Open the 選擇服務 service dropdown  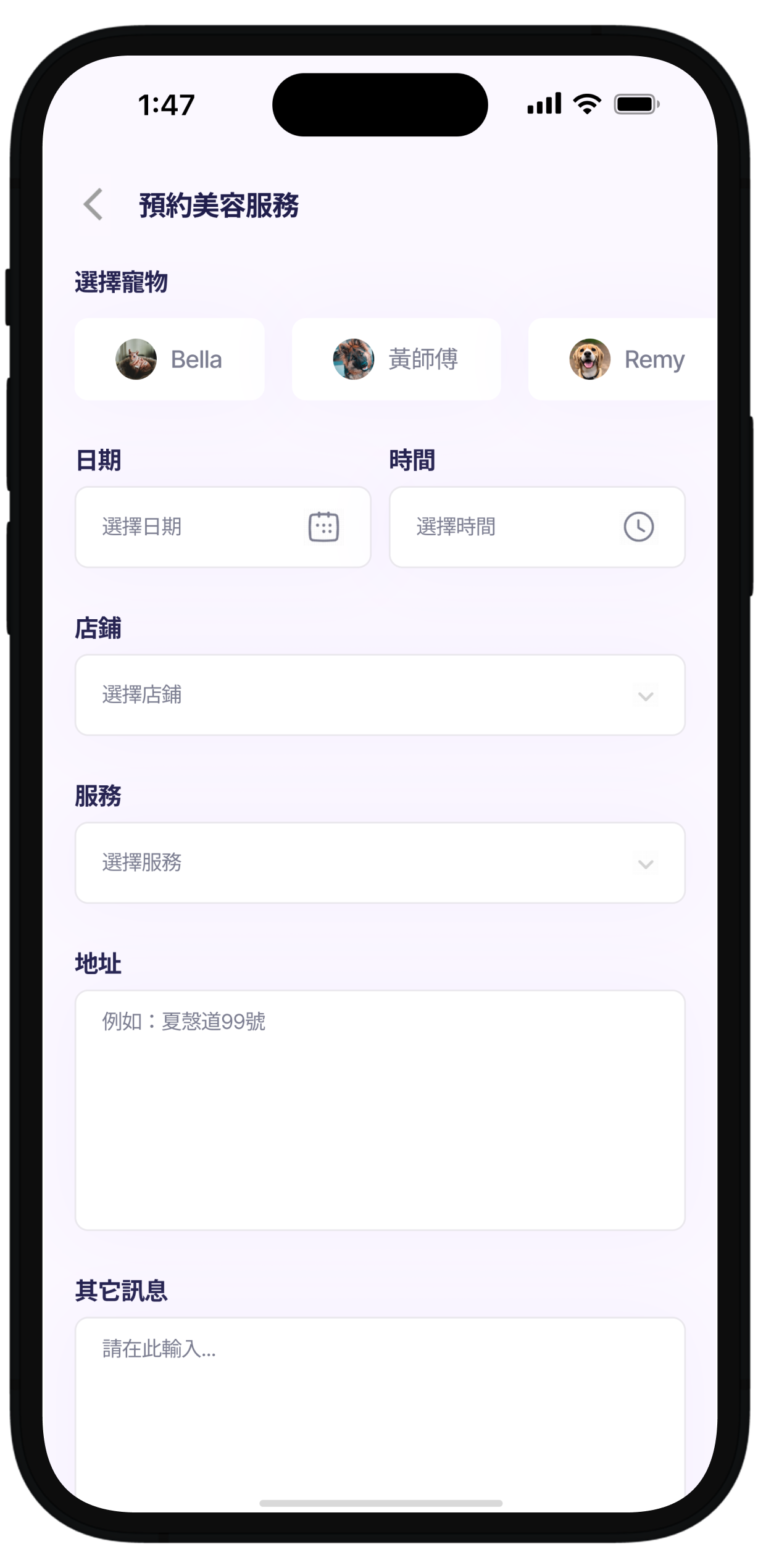(380, 862)
